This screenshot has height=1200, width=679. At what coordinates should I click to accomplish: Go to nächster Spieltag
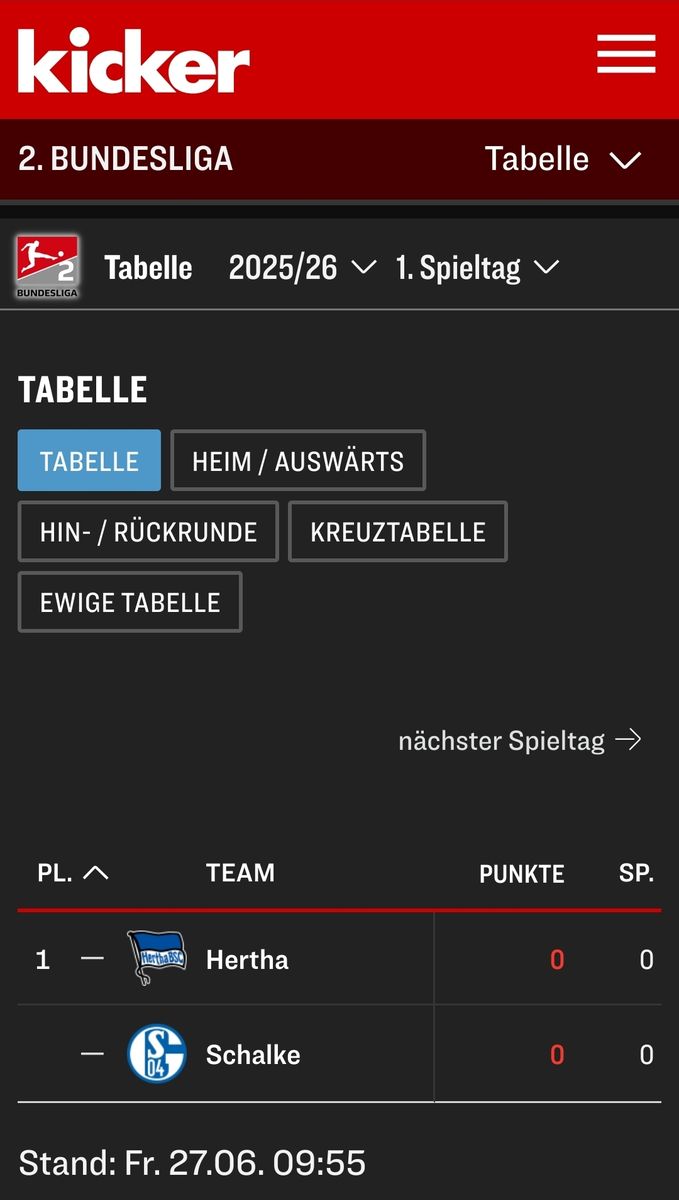click(519, 741)
